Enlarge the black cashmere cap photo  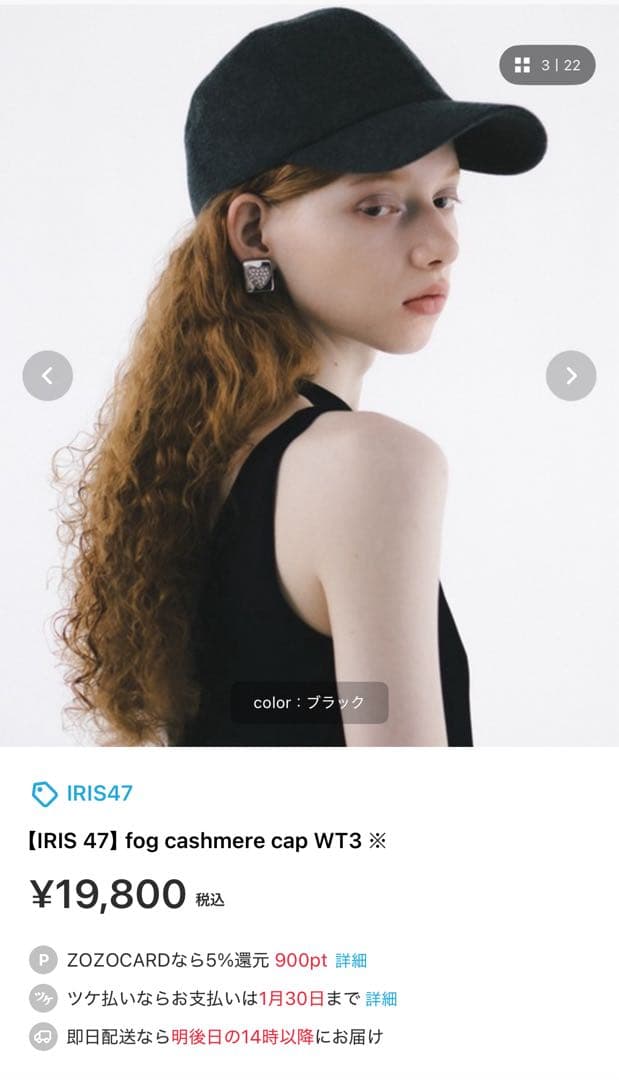[x=310, y=300]
